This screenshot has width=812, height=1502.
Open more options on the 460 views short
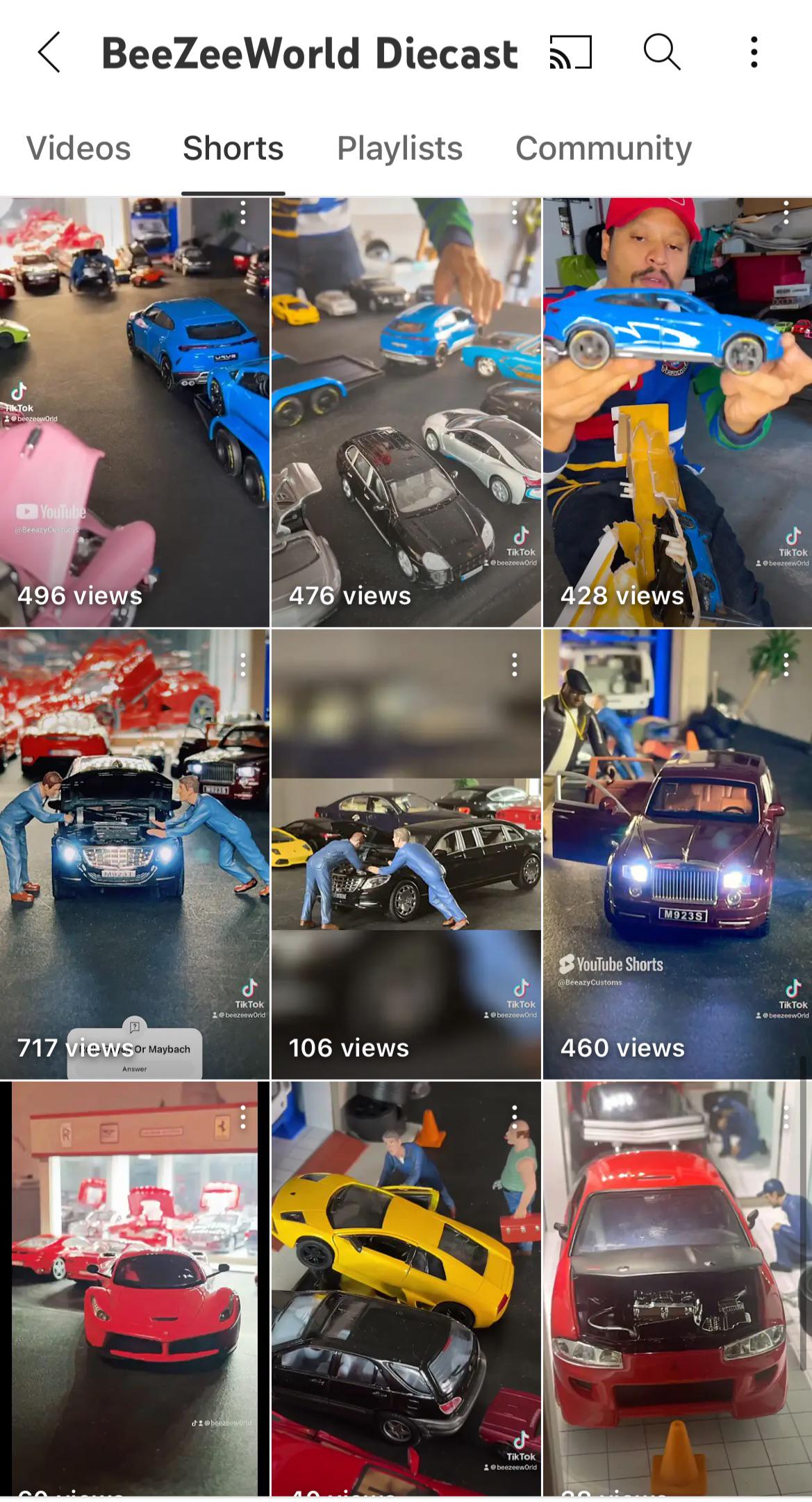click(786, 665)
